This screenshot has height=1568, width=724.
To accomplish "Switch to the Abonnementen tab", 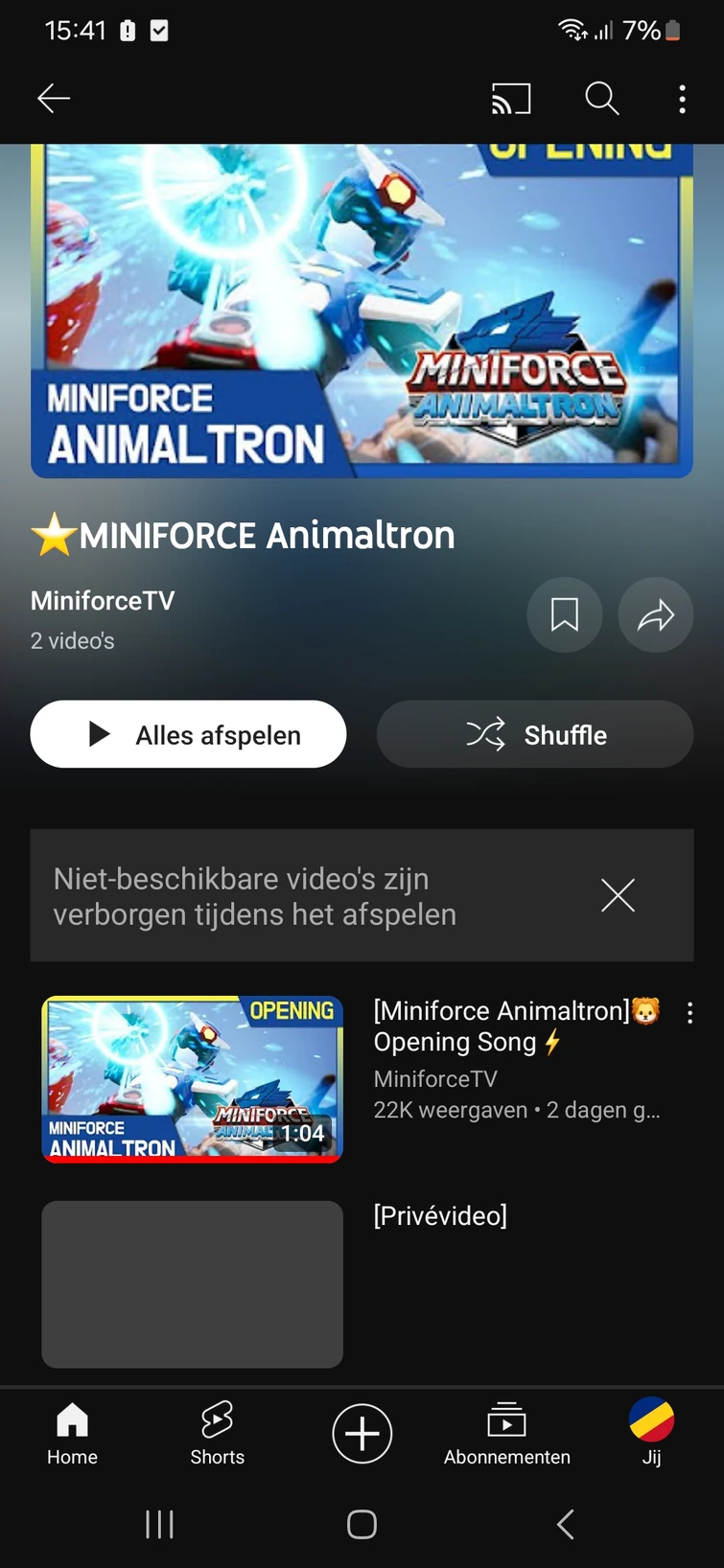I will tap(506, 1434).
